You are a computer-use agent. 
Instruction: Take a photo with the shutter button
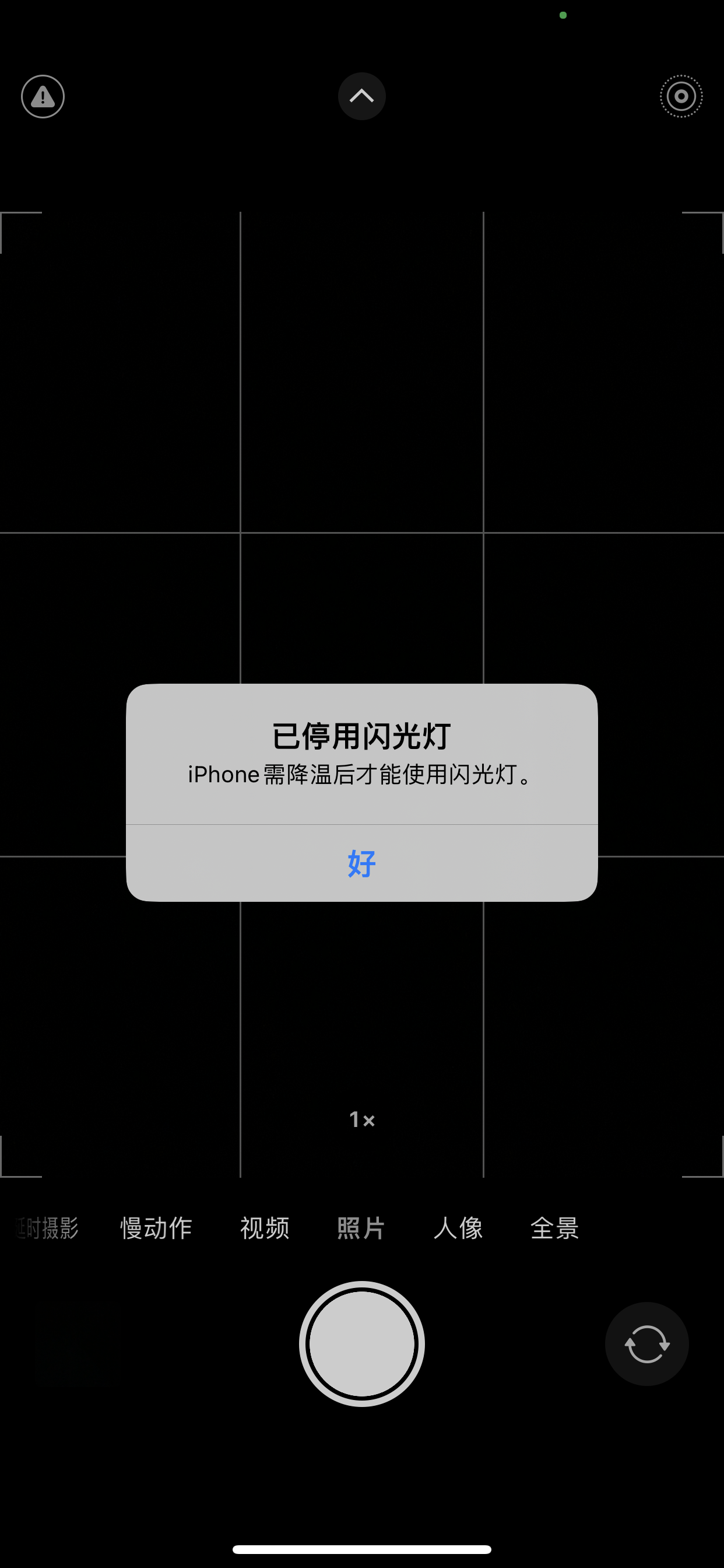tap(361, 1344)
